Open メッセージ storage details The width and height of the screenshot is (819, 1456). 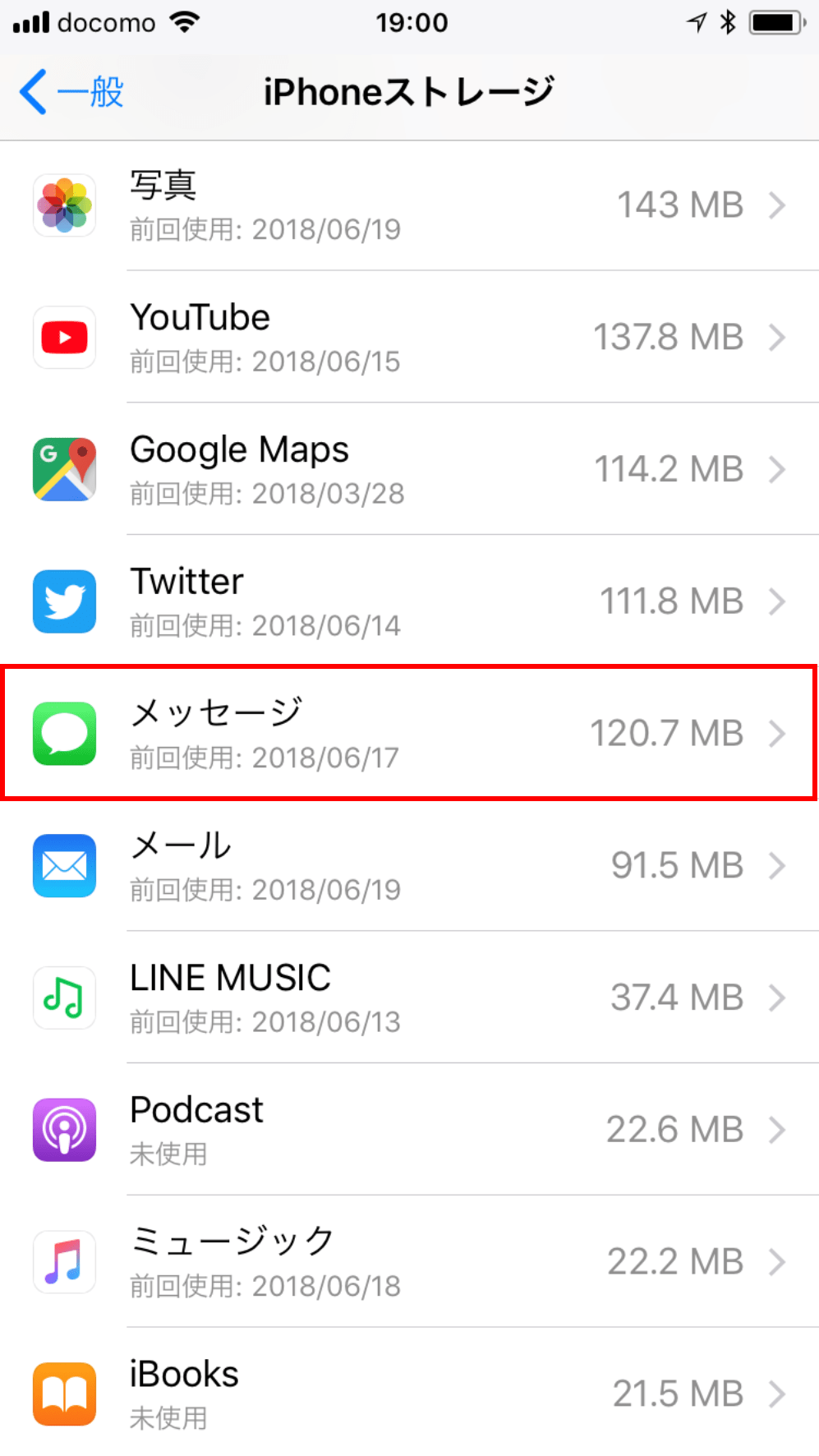coord(409,733)
